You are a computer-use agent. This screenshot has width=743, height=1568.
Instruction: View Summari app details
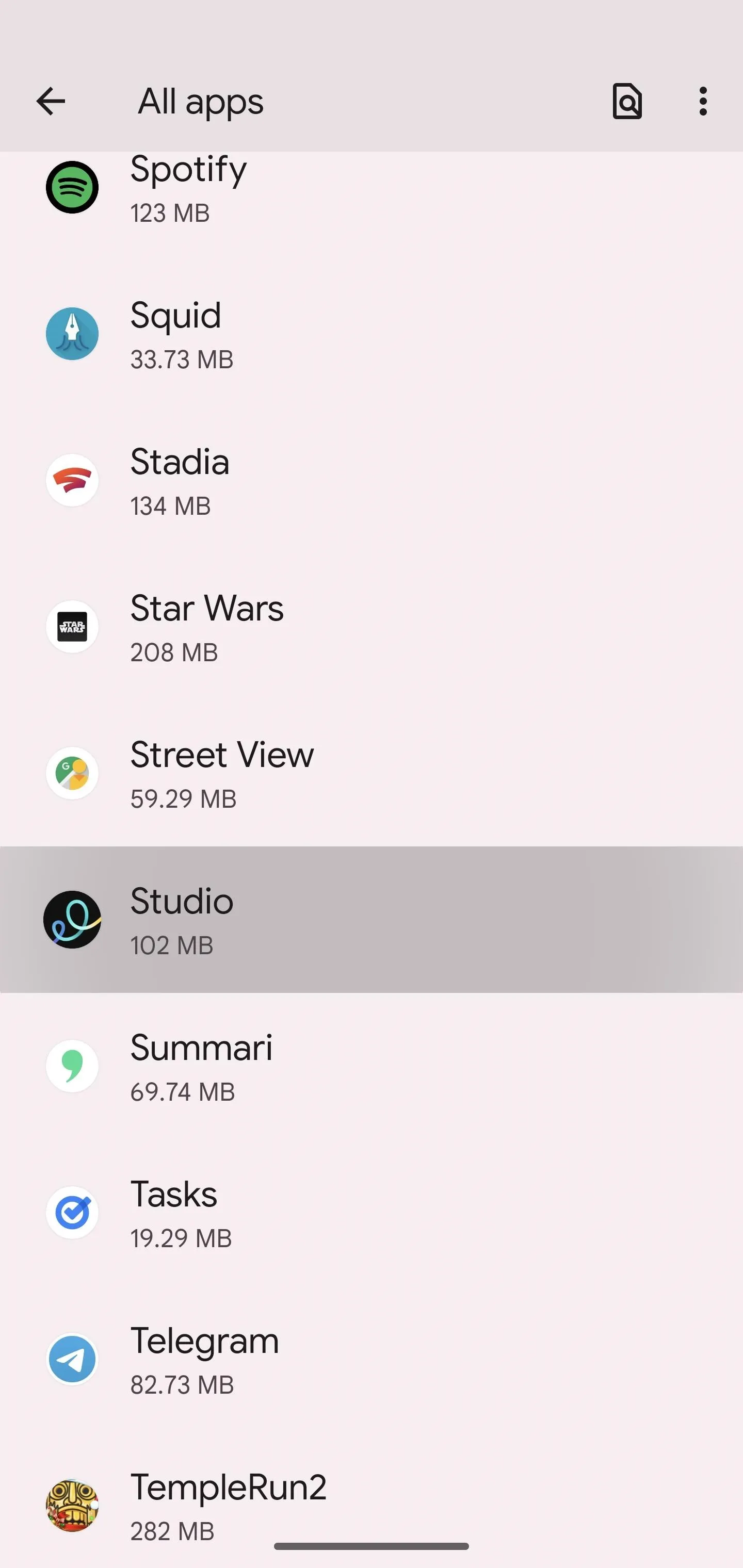coord(372,1066)
